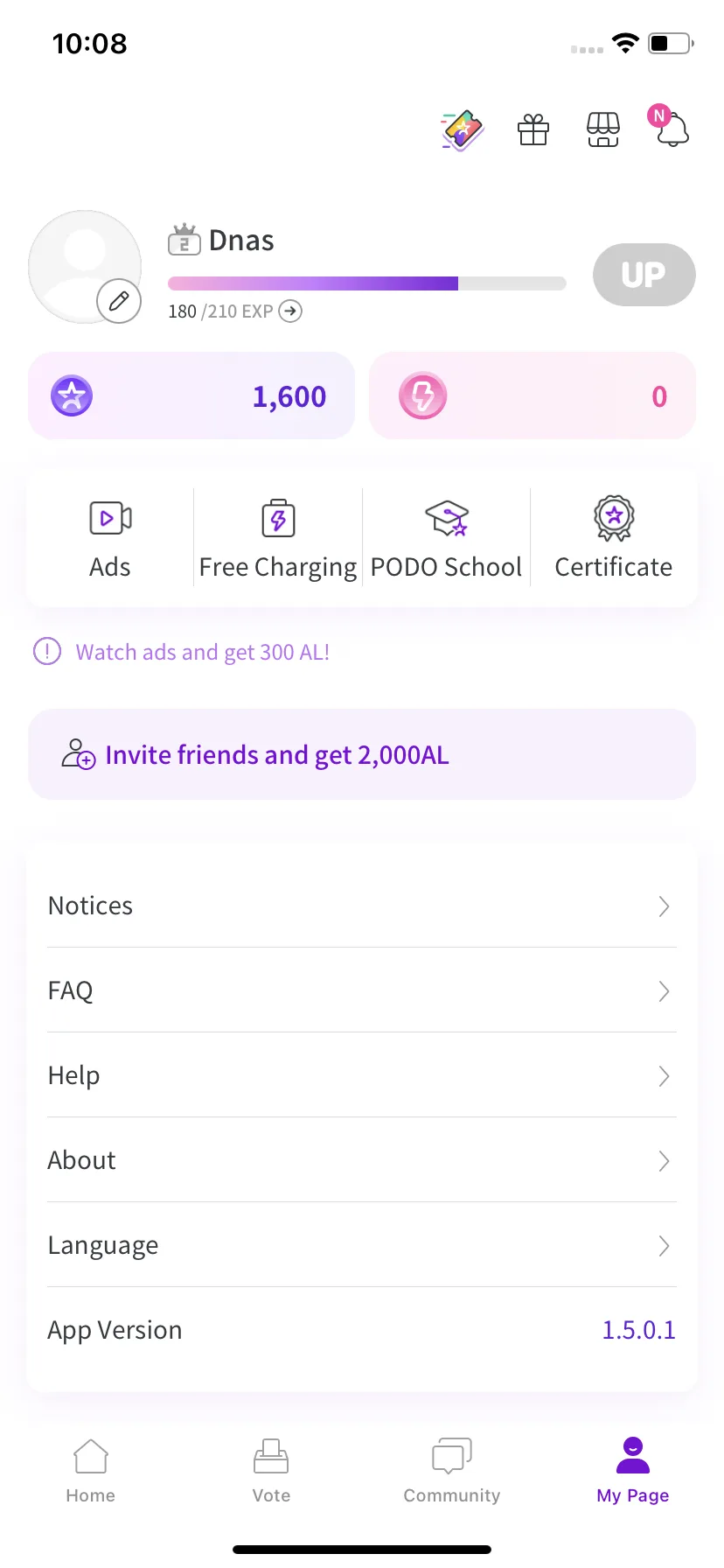Open the Help row
724x1568 pixels.
point(362,1075)
